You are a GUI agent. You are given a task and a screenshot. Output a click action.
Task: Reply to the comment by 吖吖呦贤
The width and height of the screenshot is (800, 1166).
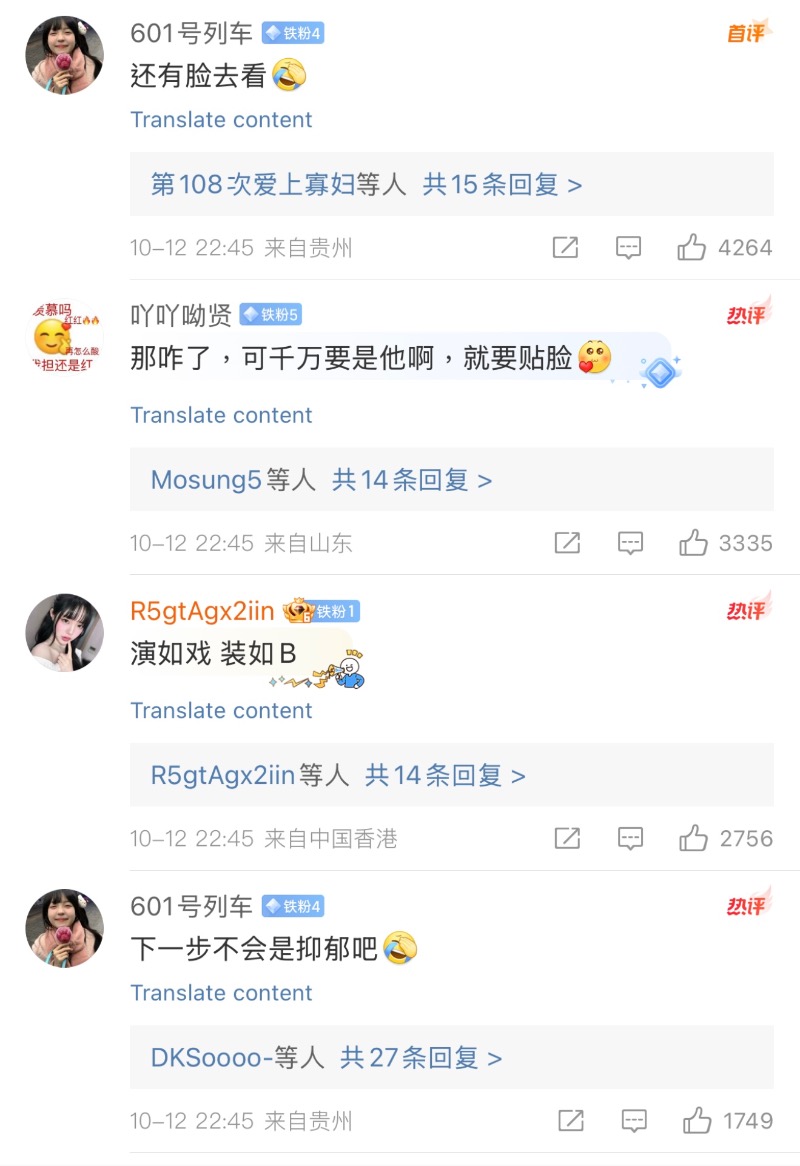(630, 543)
